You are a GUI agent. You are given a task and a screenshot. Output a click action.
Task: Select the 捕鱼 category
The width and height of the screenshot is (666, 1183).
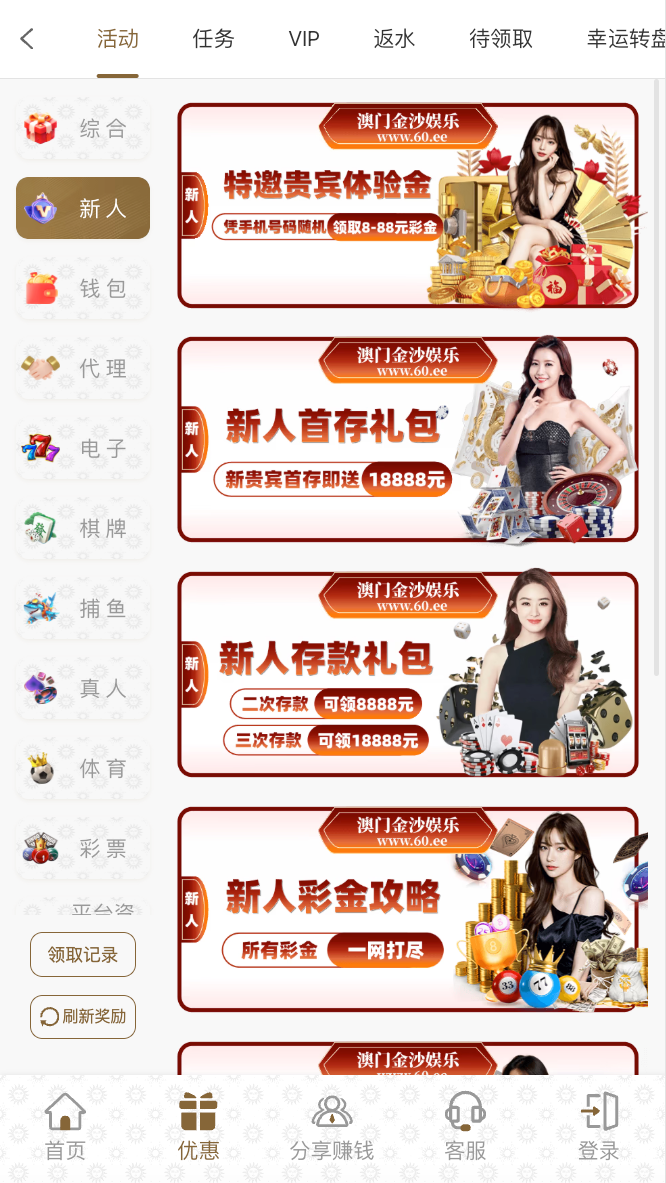tap(83, 609)
